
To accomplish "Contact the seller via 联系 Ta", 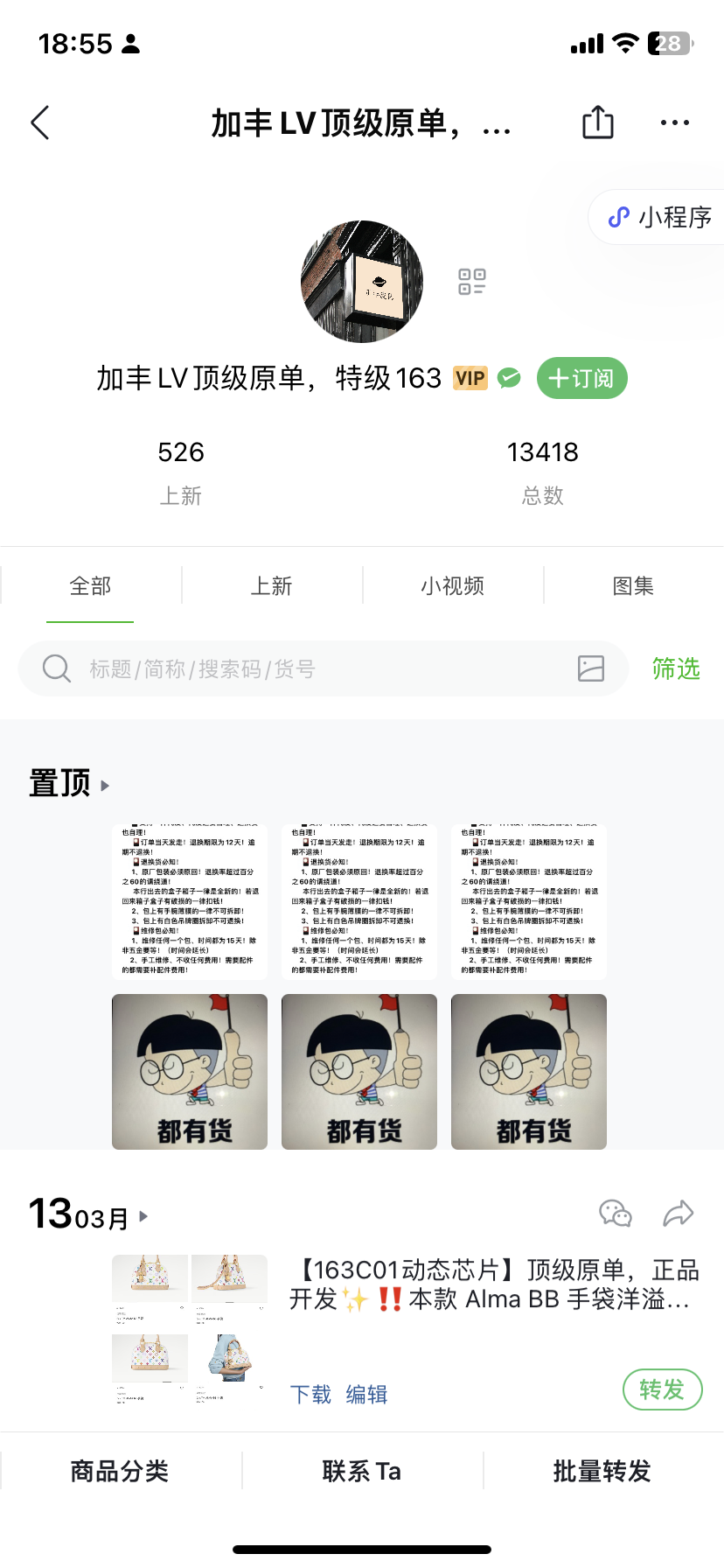I will pyautogui.click(x=362, y=1471).
